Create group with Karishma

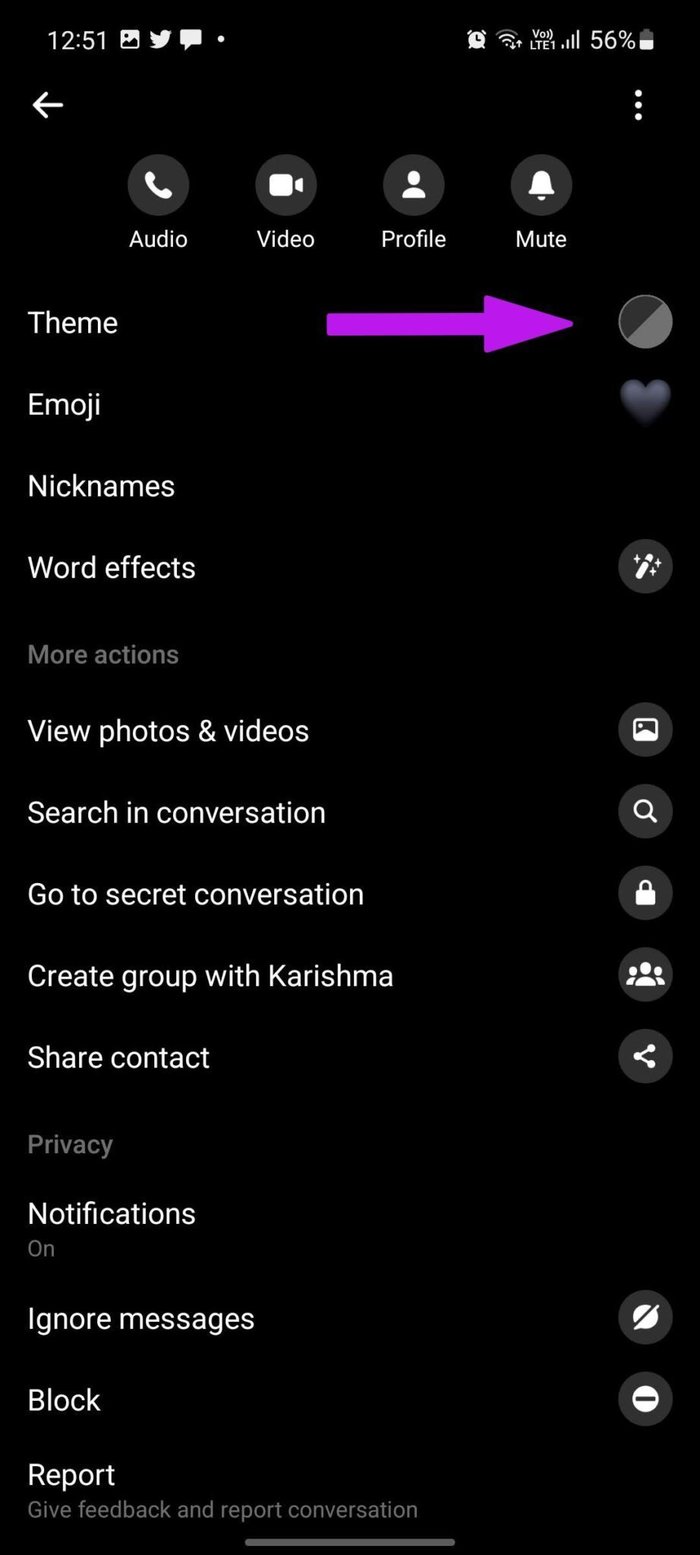tap(350, 975)
